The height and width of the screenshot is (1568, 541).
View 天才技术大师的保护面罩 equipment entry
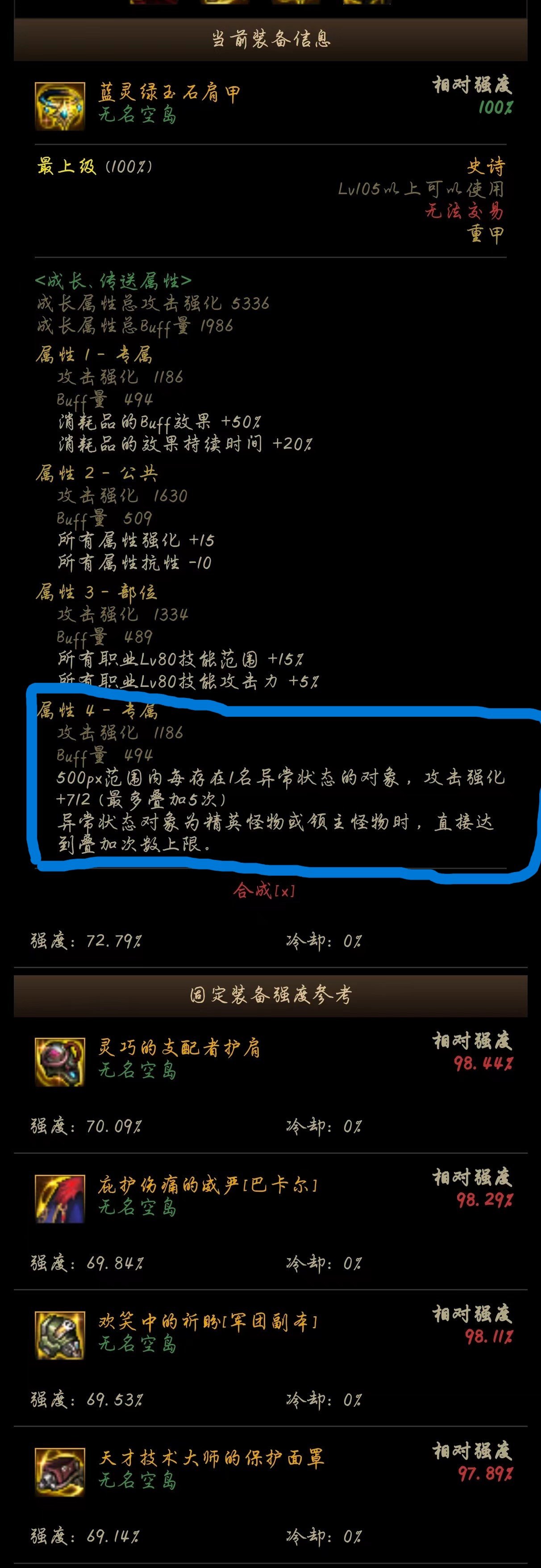211,1459
